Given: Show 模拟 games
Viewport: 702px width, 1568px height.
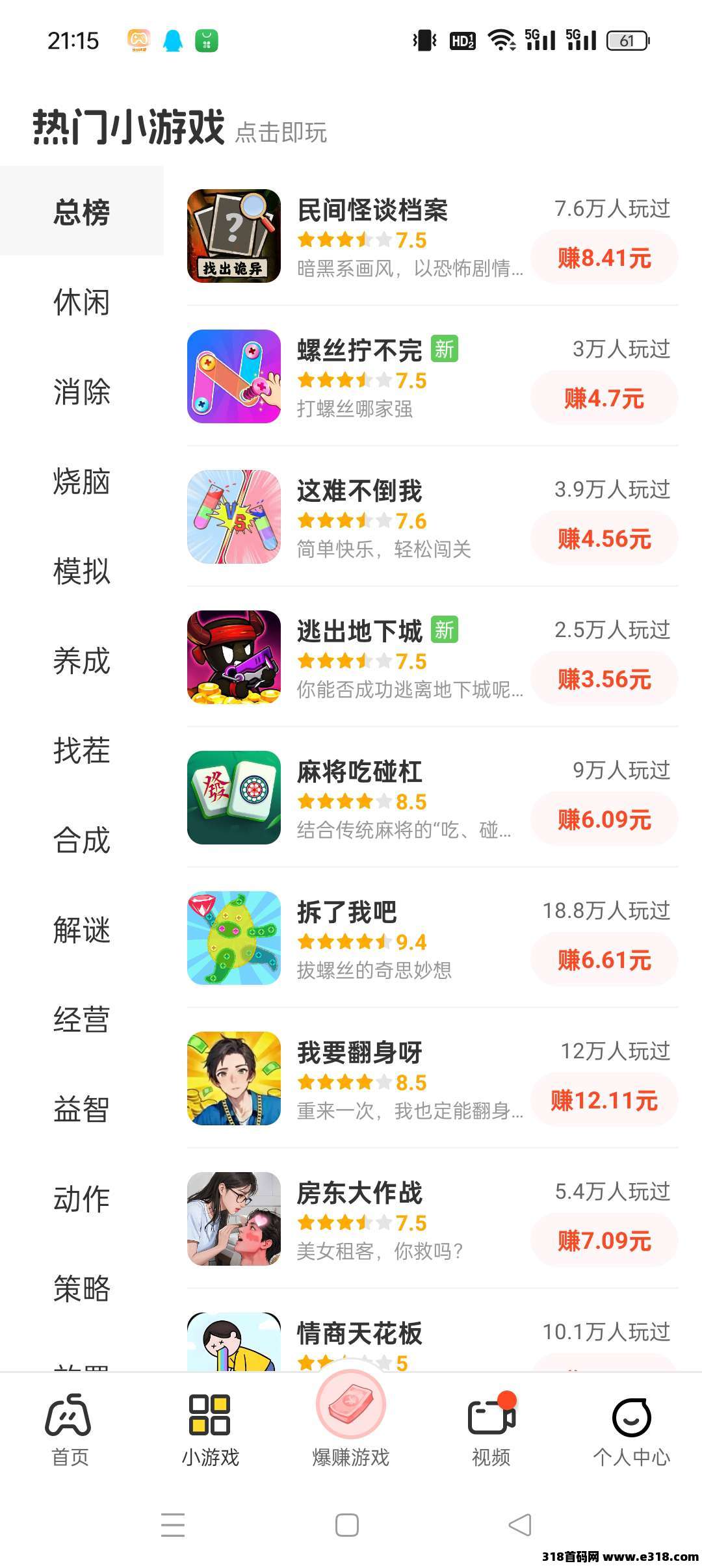Looking at the screenshot, I should tap(81, 571).
